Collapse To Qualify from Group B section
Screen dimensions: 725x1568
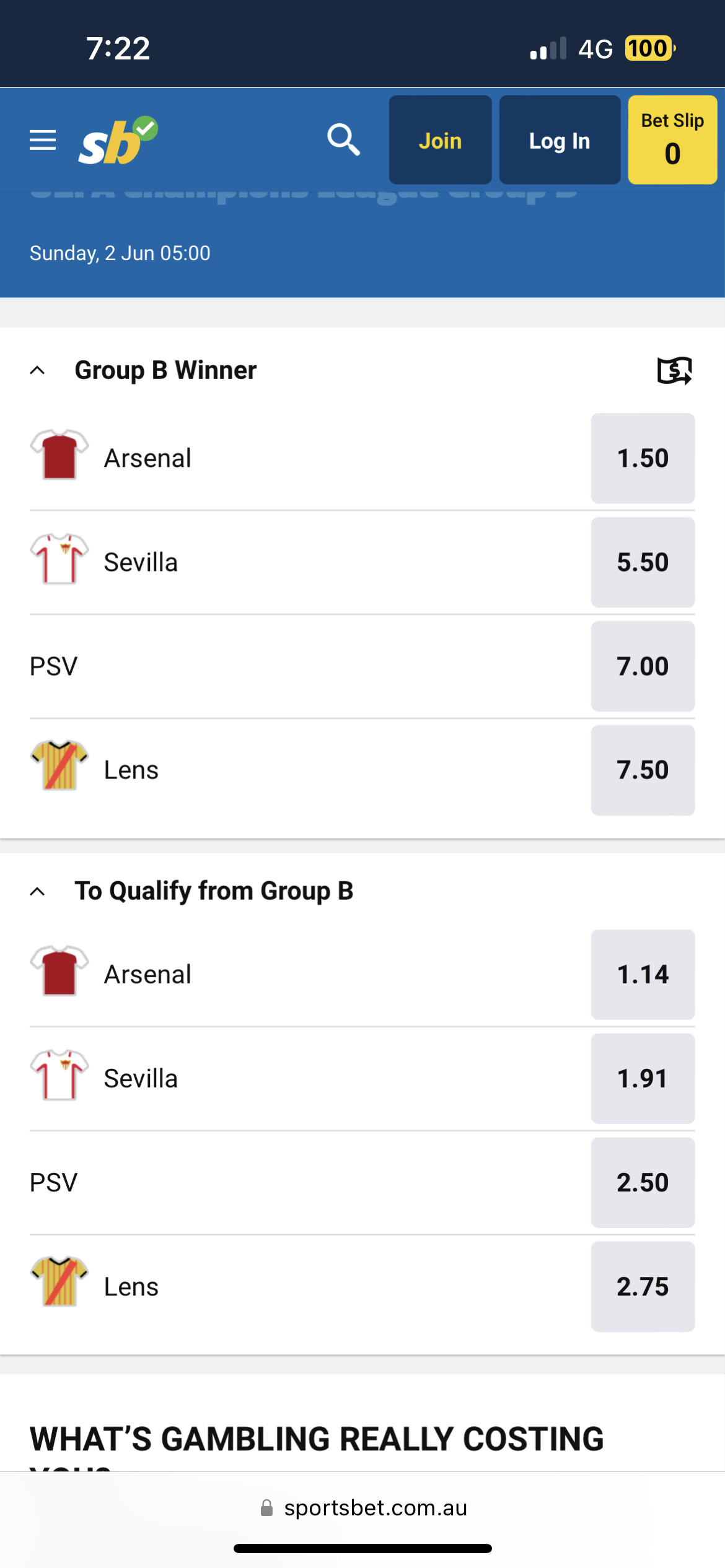pos(38,891)
